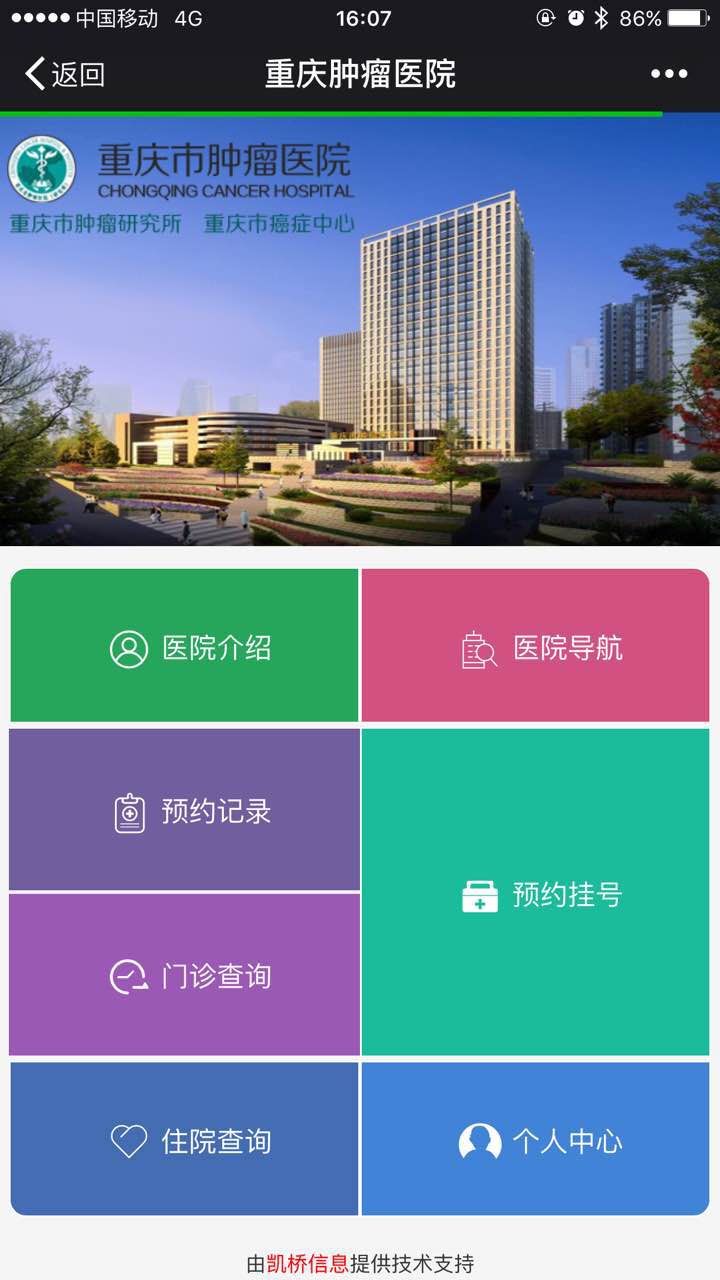Follow the 凯桥信息 tech support link

point(308,1263)
